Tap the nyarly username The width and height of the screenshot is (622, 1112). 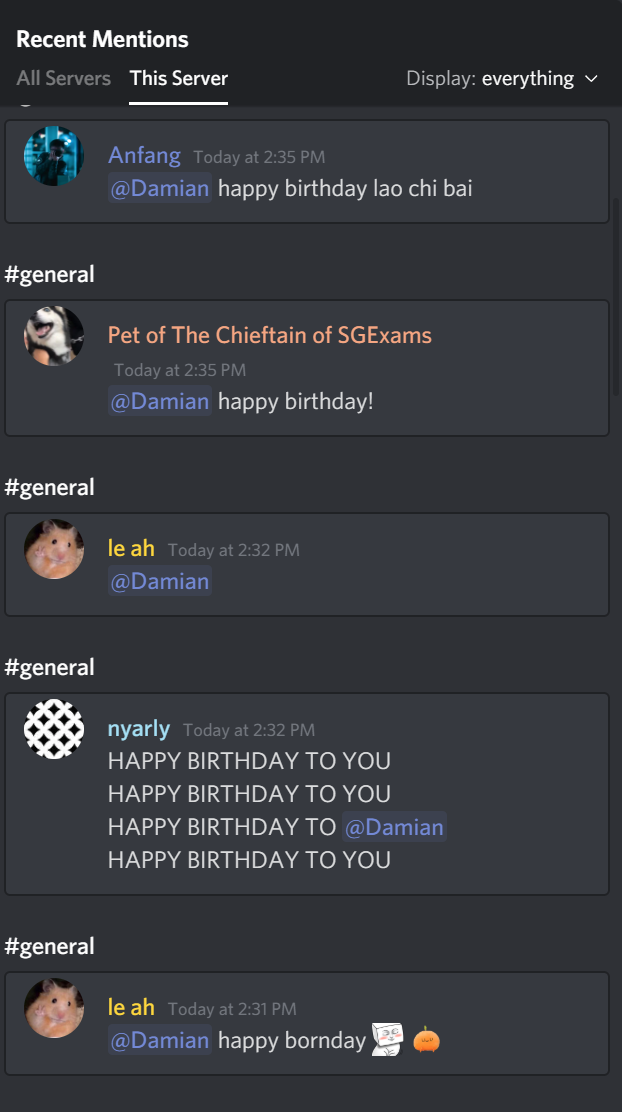[139, 729]
